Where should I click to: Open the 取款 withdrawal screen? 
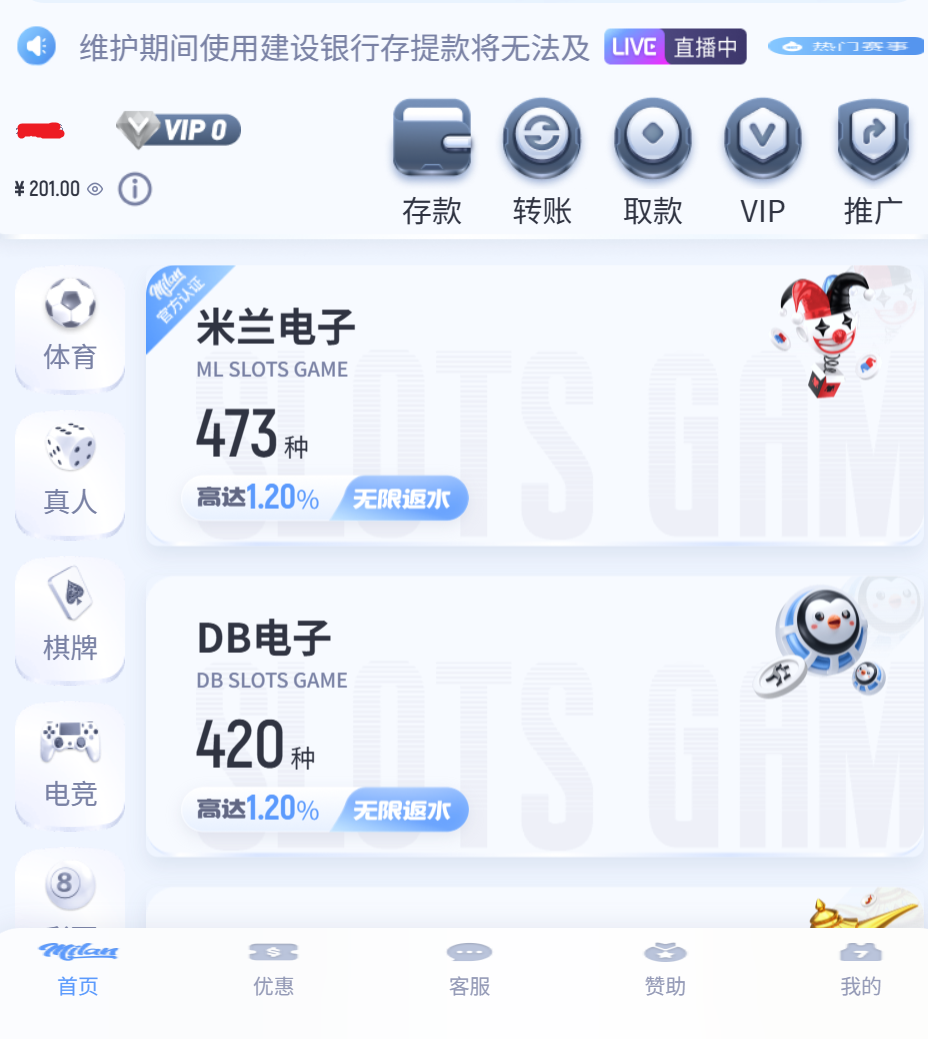point(652,141)
